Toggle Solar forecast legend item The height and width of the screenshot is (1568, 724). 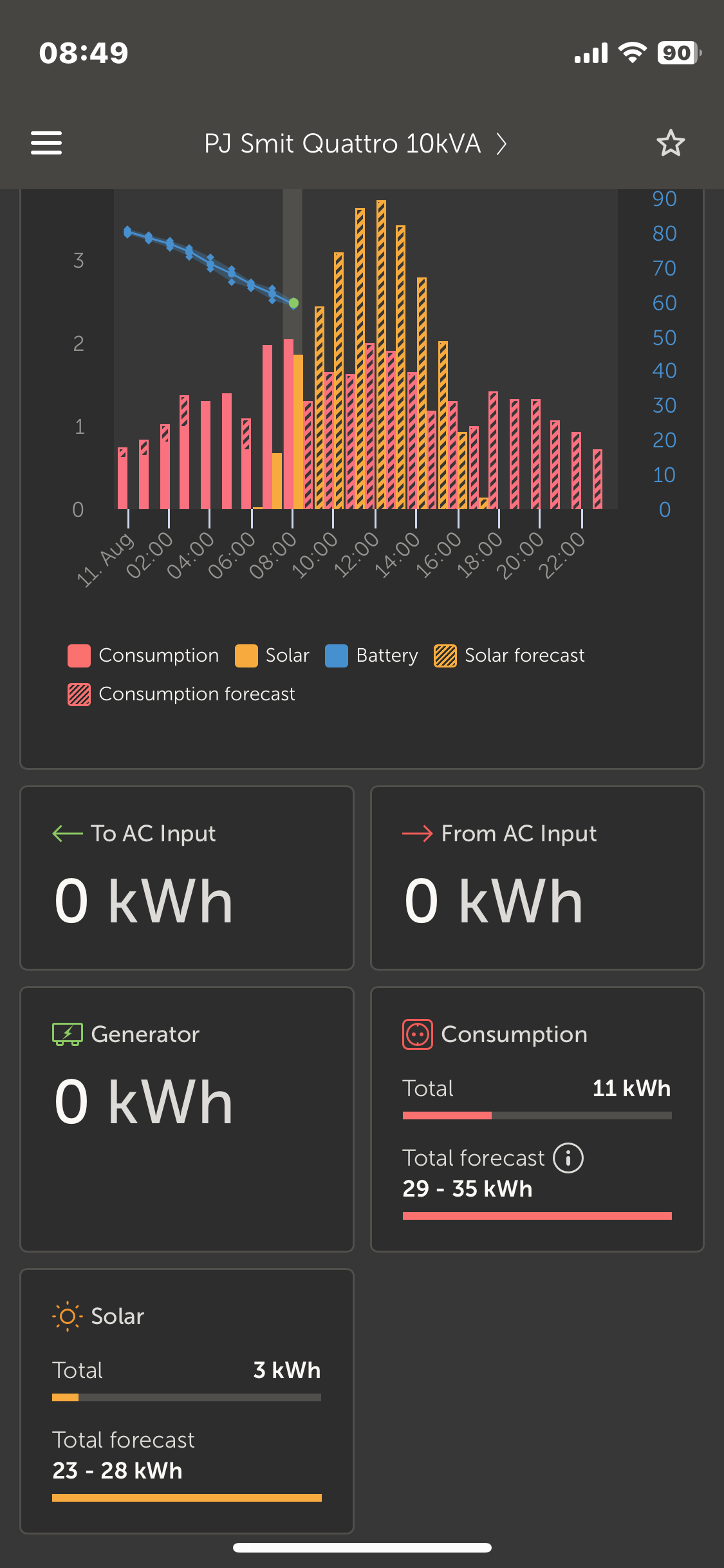click(509, 656)
